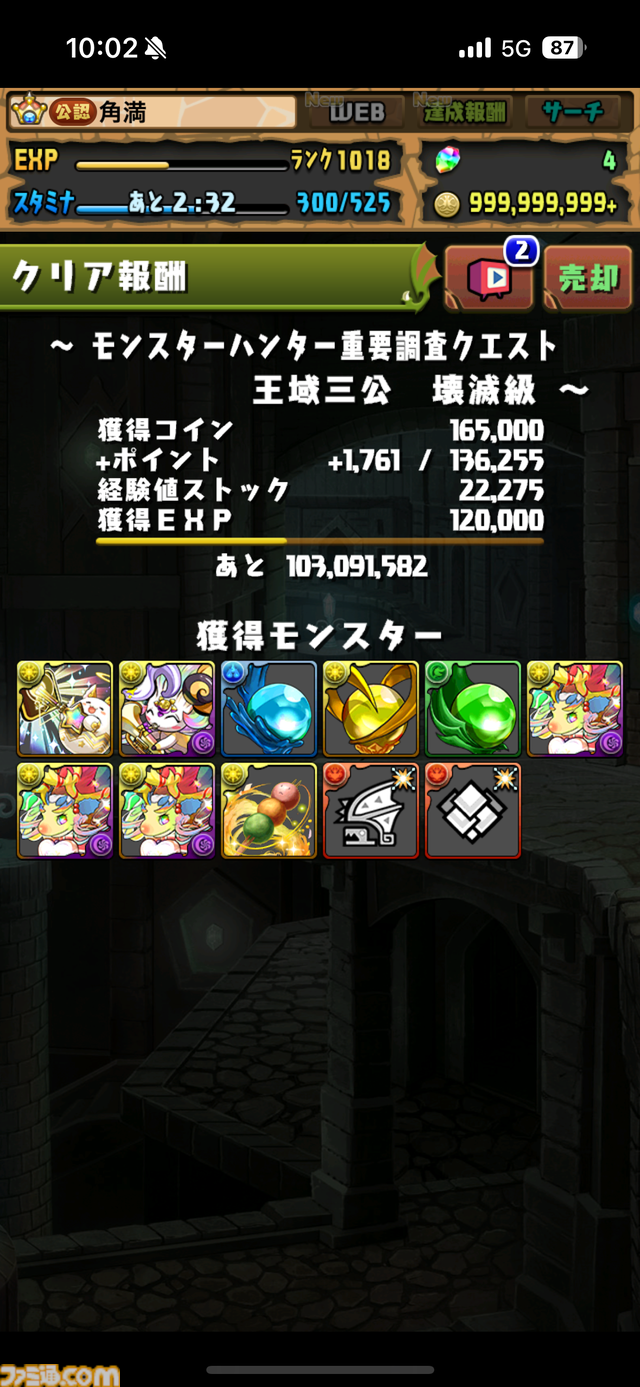Select the monster head material drop
The image size is (640, 1387).
370,810
